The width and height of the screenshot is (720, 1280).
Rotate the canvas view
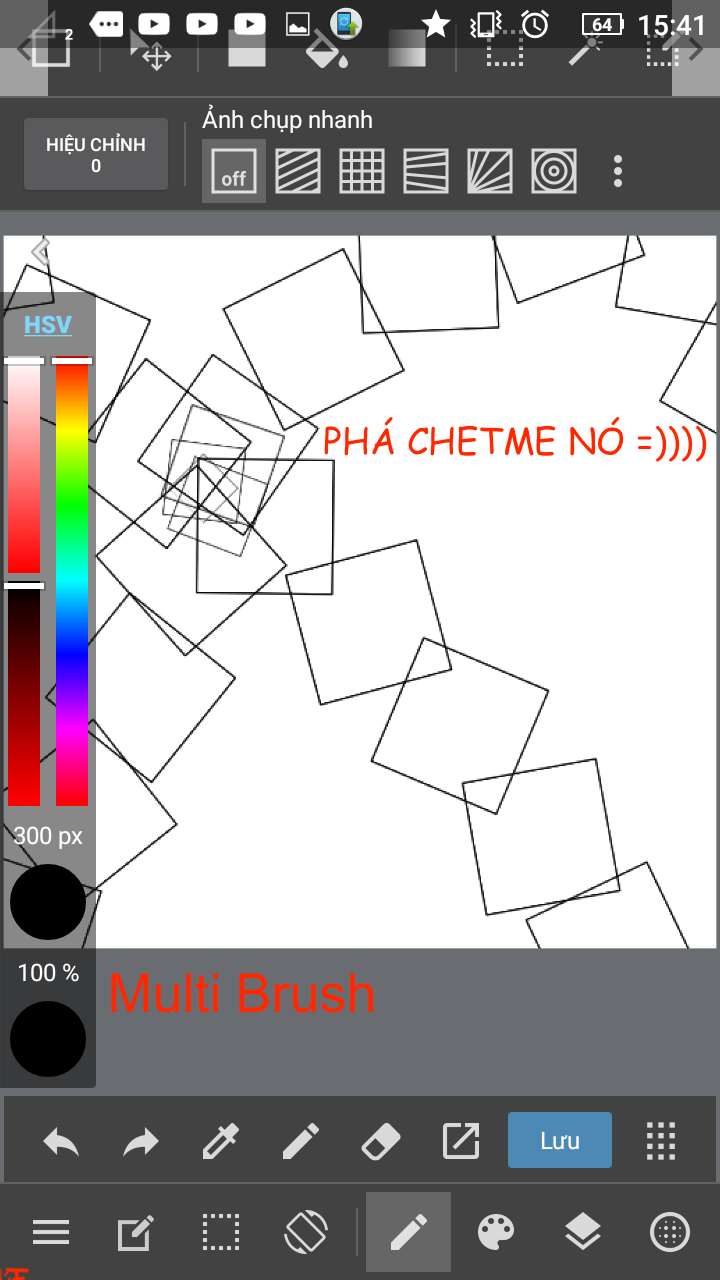[306, 1232]
